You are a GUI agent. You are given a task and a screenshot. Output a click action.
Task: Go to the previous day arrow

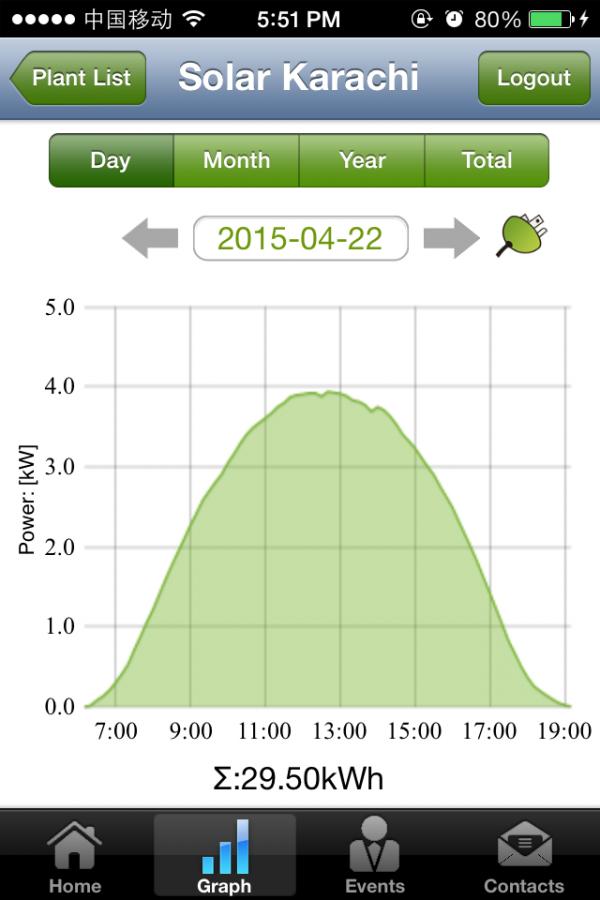coord(150,239)
